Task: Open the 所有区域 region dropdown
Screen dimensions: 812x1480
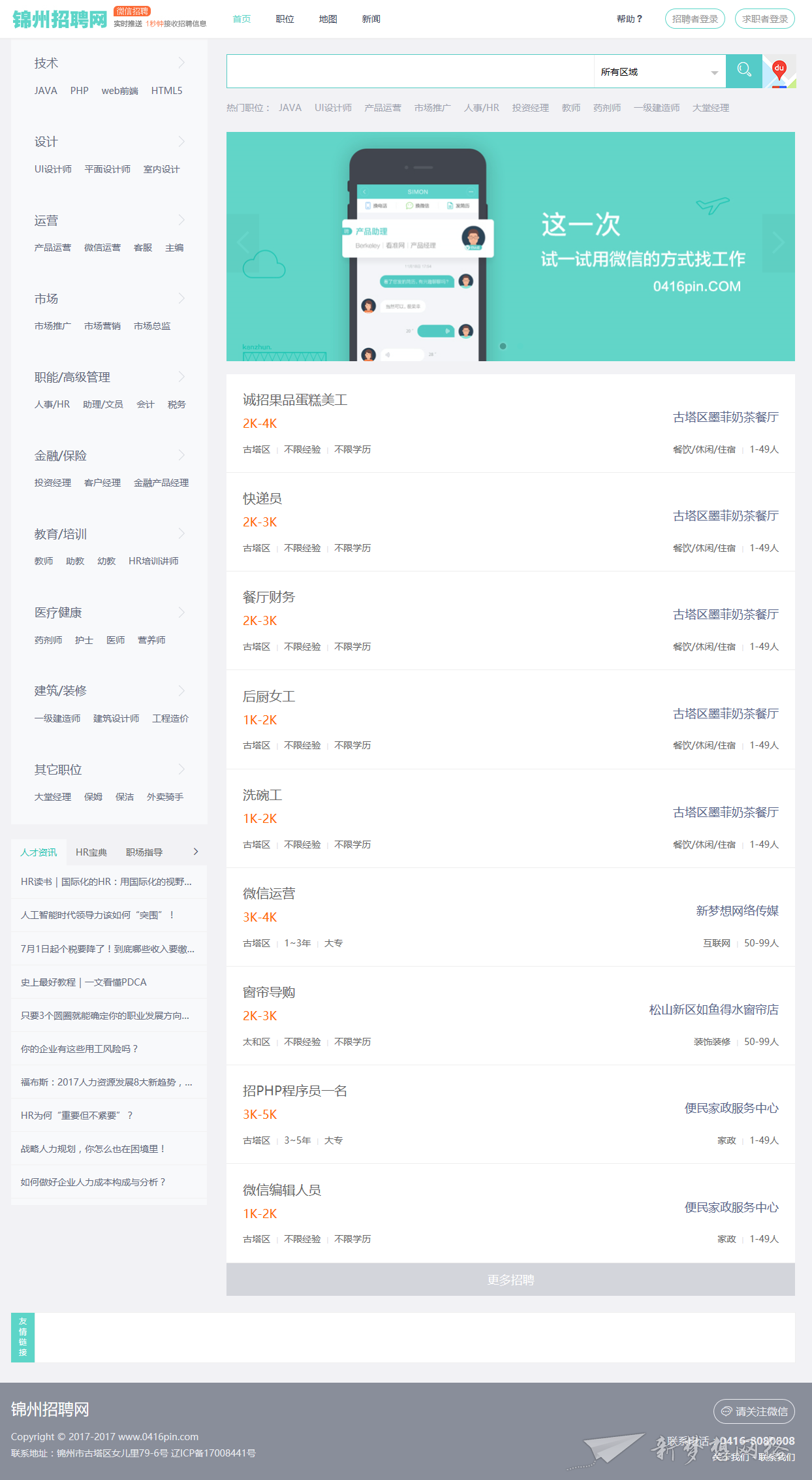Action: point(659,72)
